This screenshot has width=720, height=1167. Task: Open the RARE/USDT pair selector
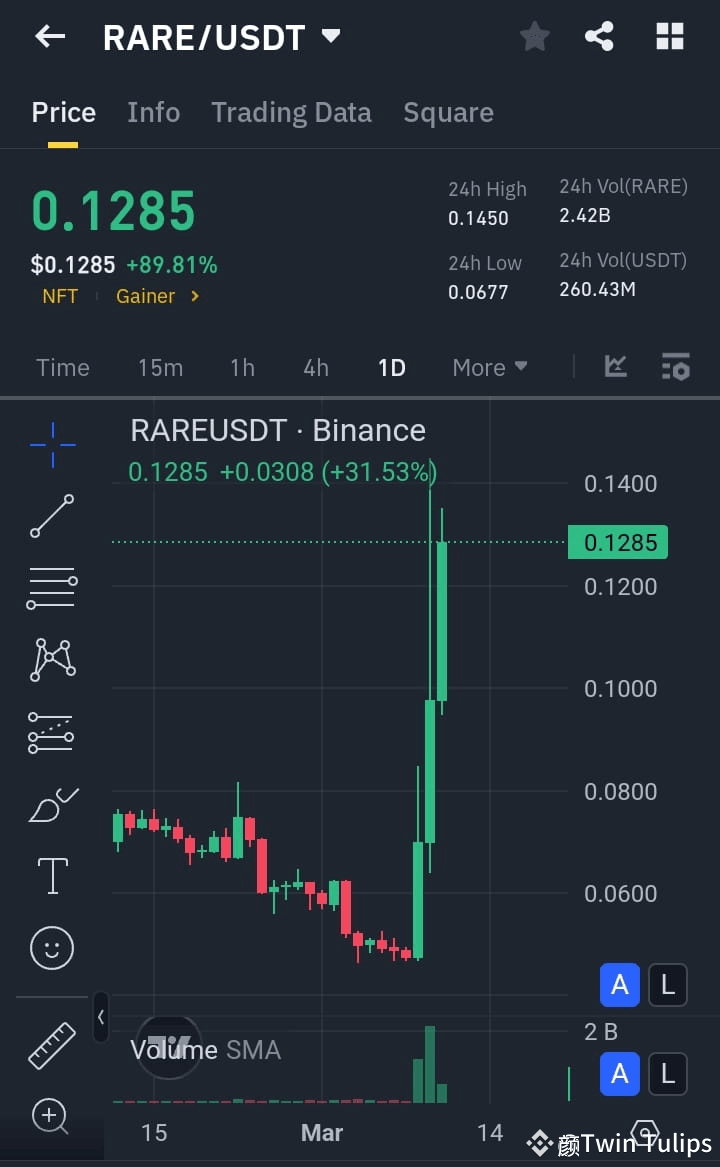(222, 37)
